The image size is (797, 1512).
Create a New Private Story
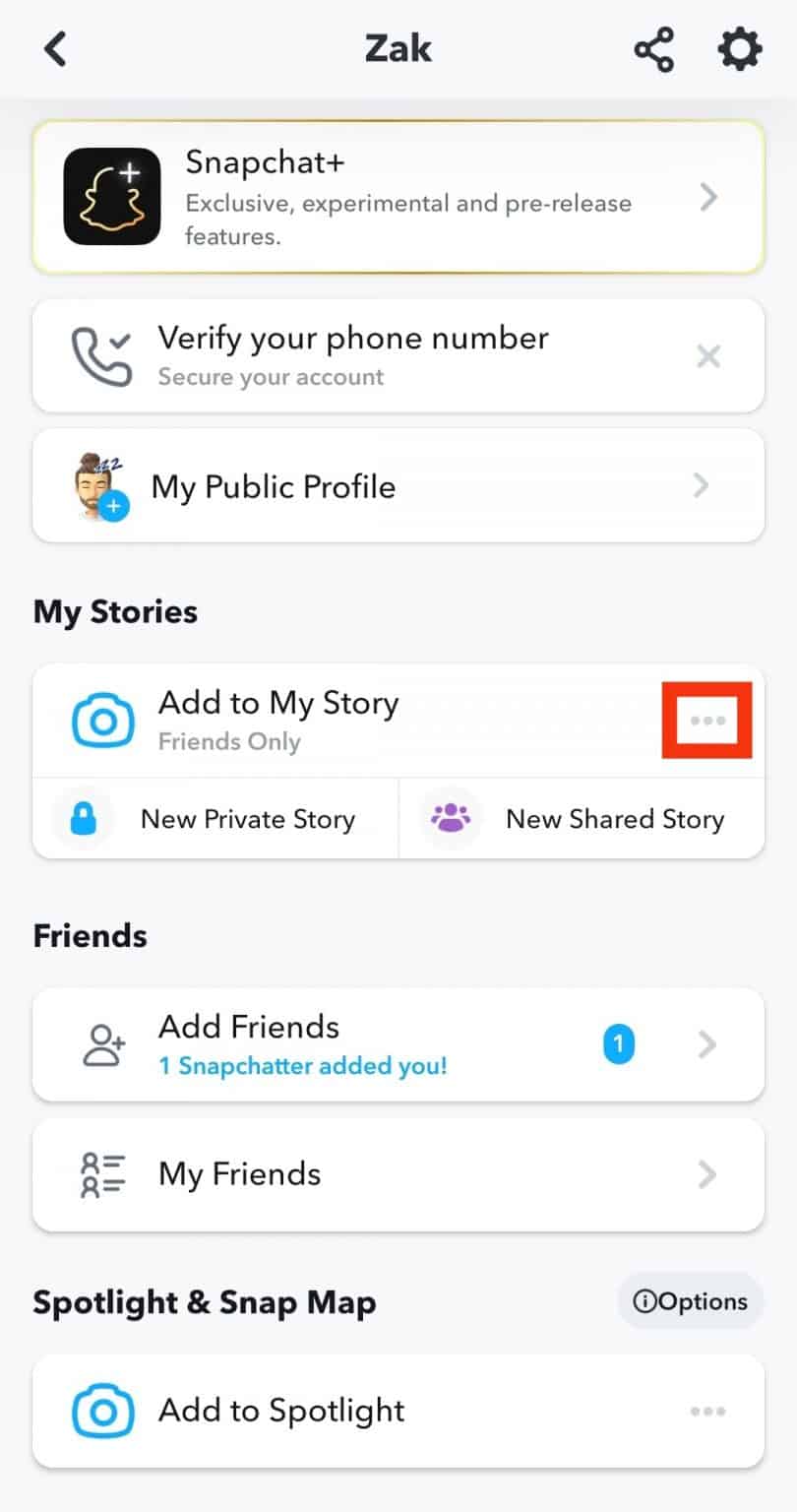tap(216, 819)
